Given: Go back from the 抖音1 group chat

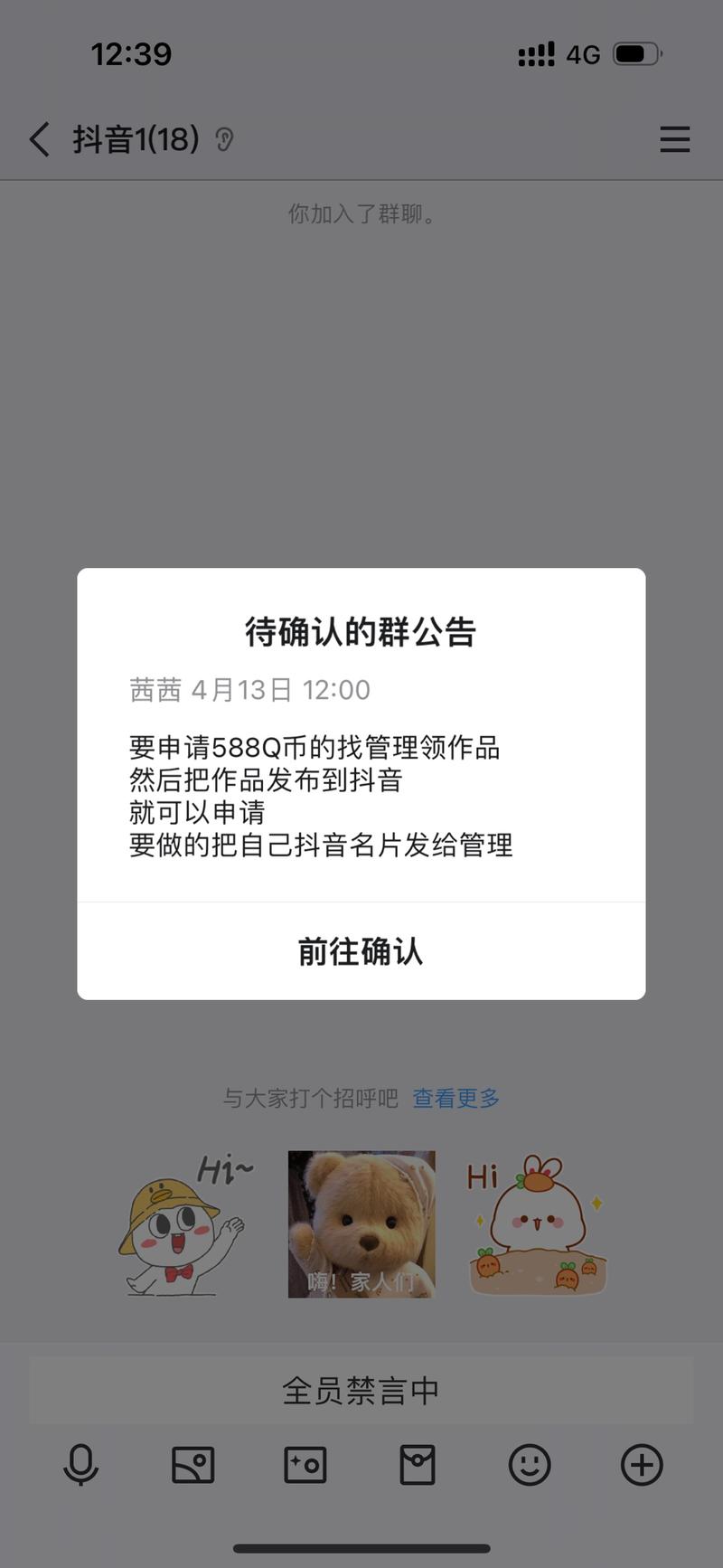Looking at the screenshot, I should (x=40, y=139).
